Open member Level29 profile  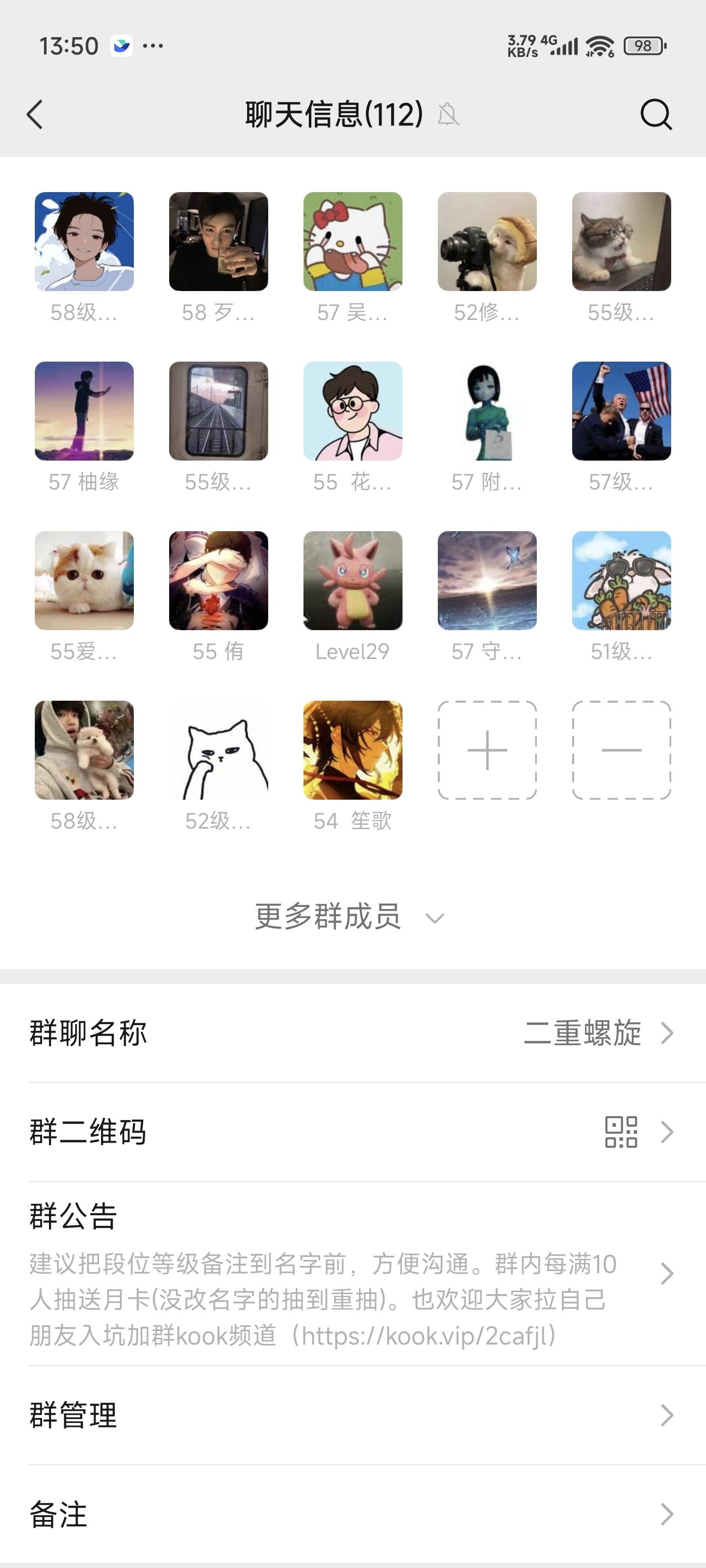click(353, 581)
